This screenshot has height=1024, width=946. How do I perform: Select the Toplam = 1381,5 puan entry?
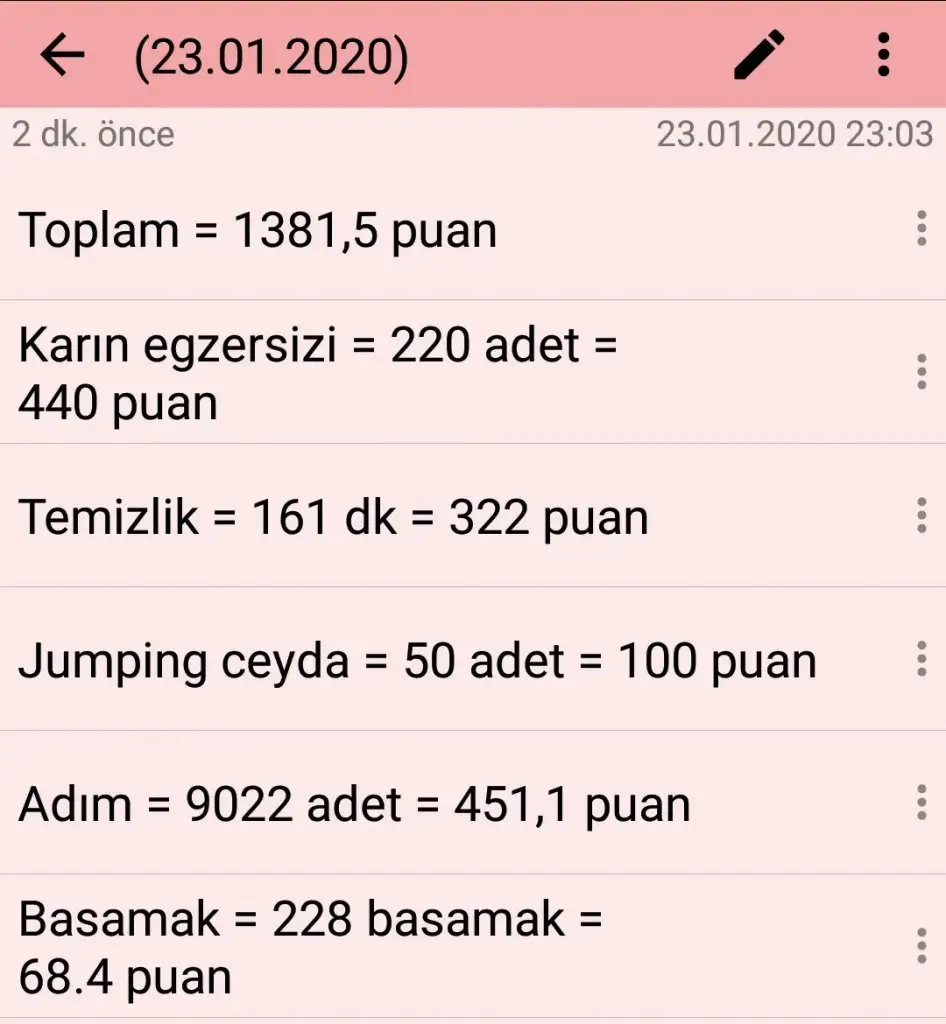click(x=258, y=231)
